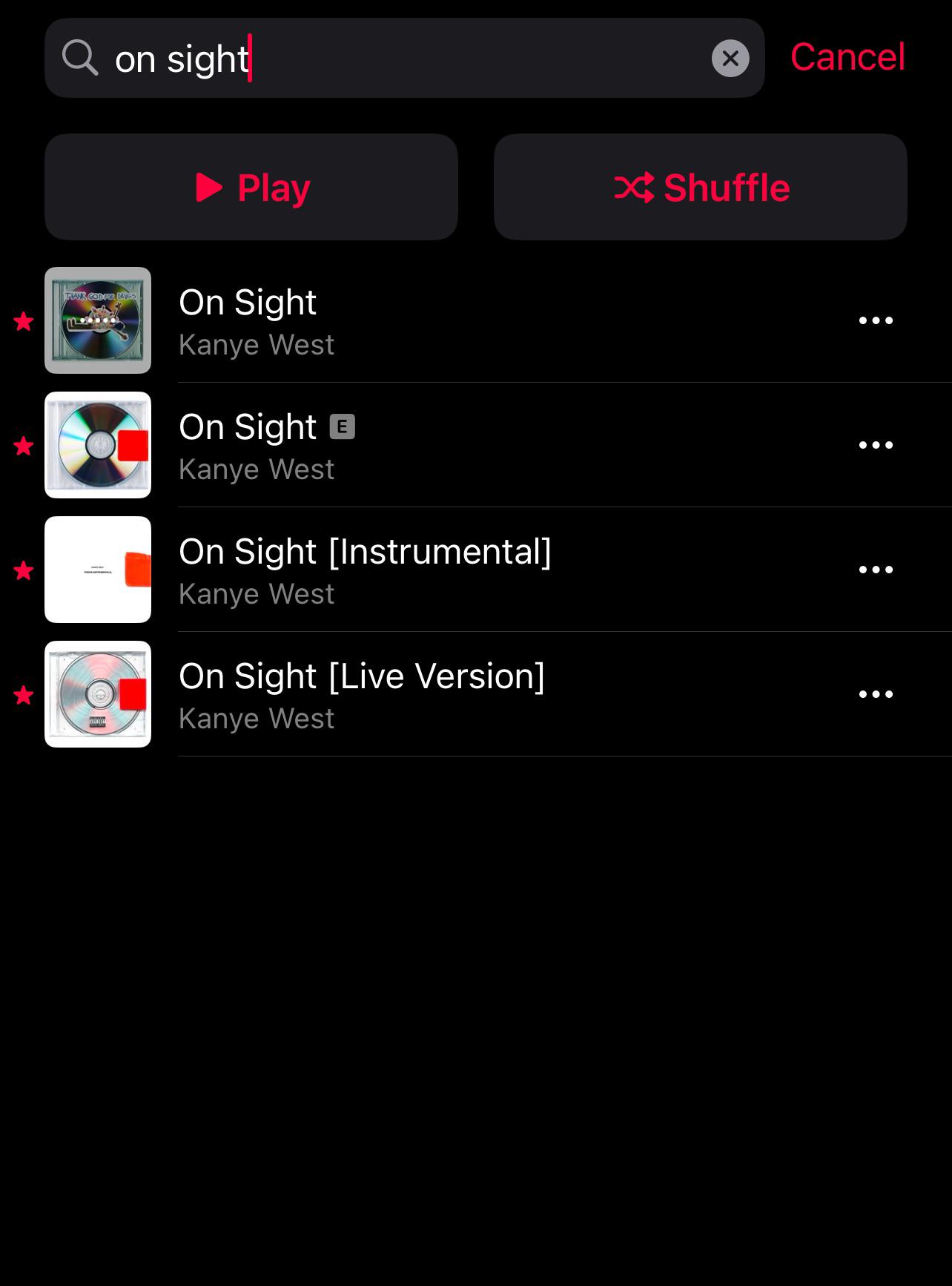
Task: Toggle the star on On Sight [Instrumental]
Action: point(22,571)
